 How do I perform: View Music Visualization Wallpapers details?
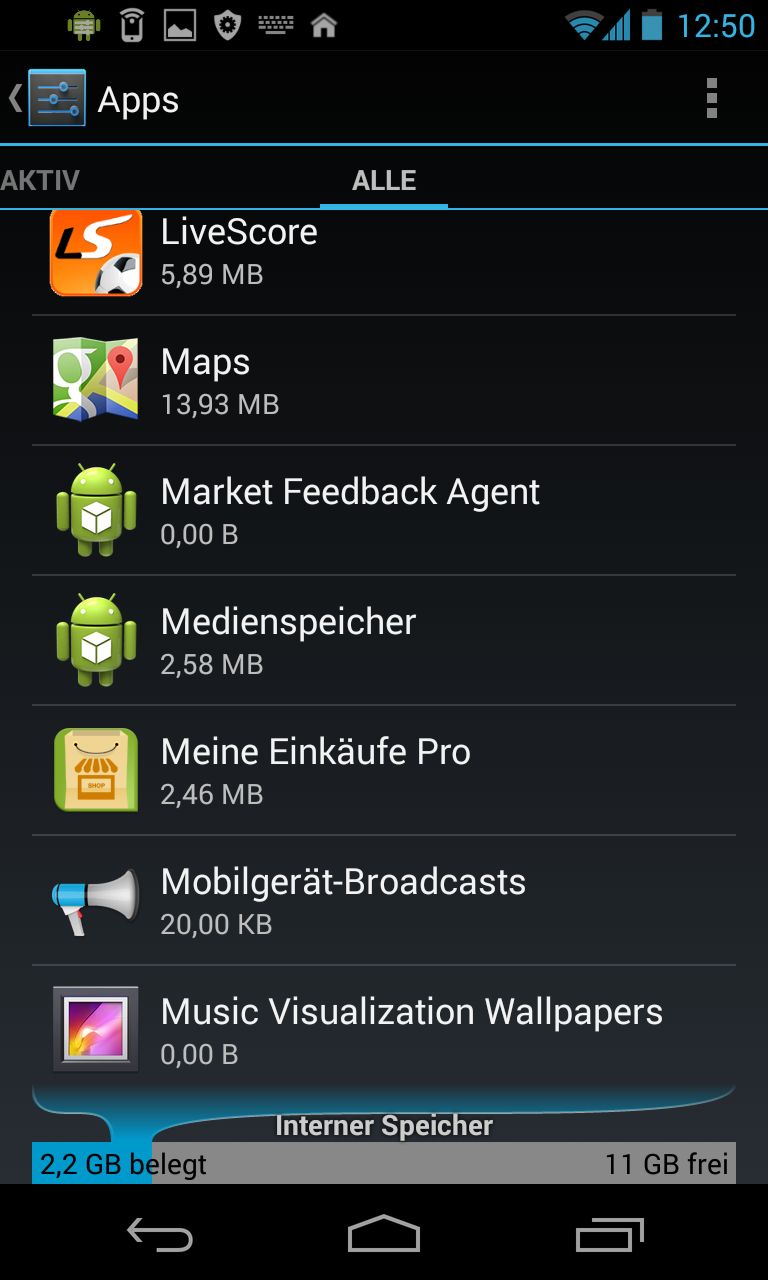tap(384, 1031)
